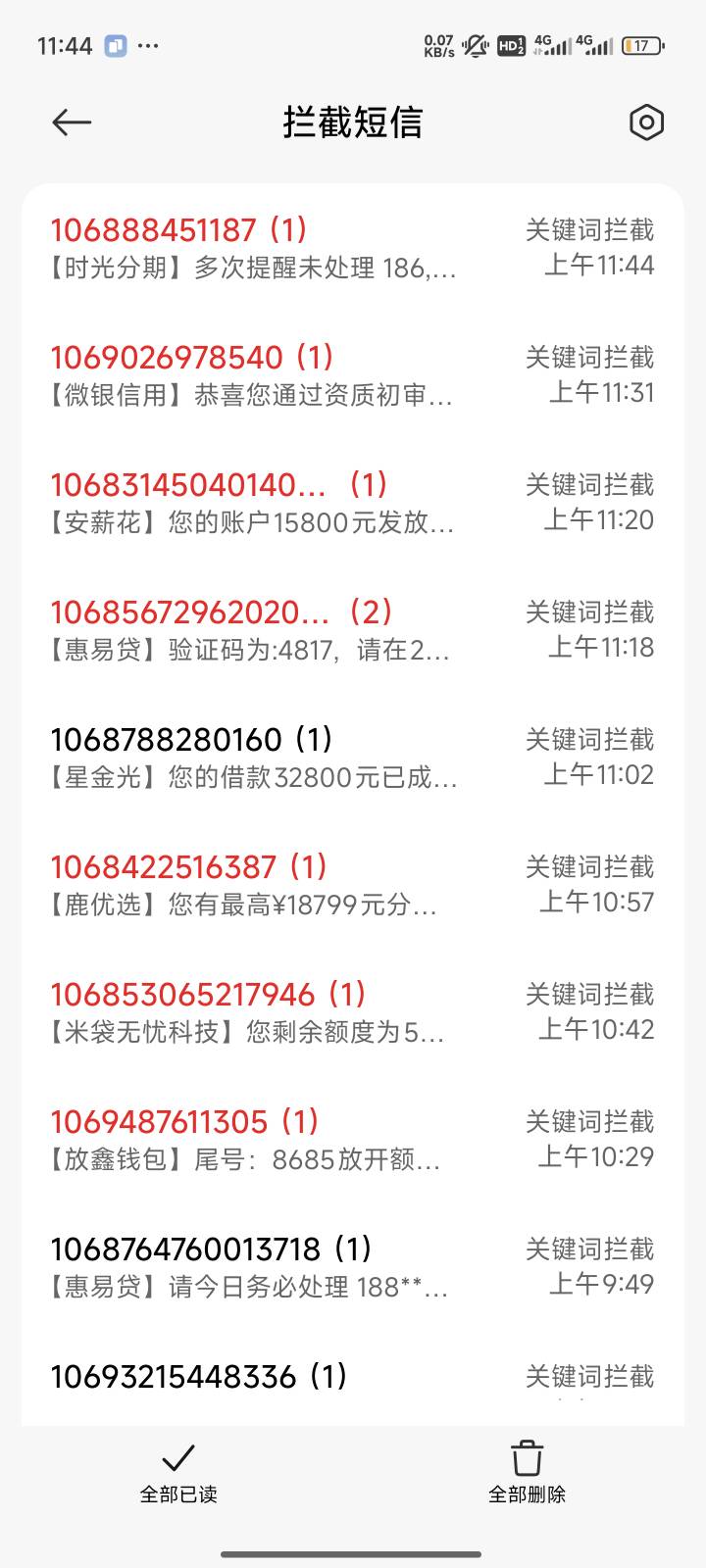The width and height of the screenshot is (706, 1568).
Task: Go back using the arrow icon
Action: [x=72, y=122]
